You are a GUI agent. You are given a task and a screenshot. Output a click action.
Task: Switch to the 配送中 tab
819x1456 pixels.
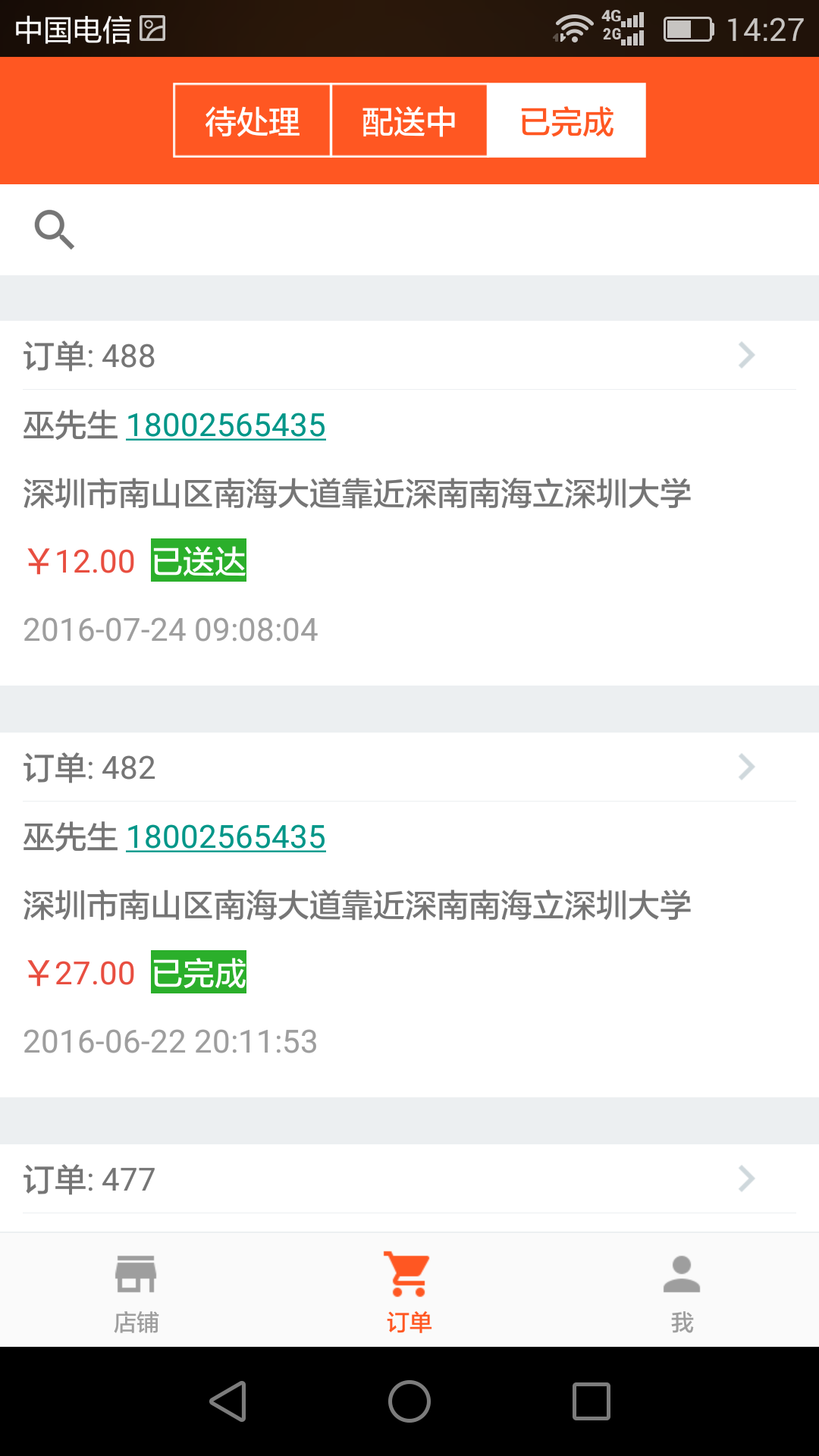click(x=409, y=121)
